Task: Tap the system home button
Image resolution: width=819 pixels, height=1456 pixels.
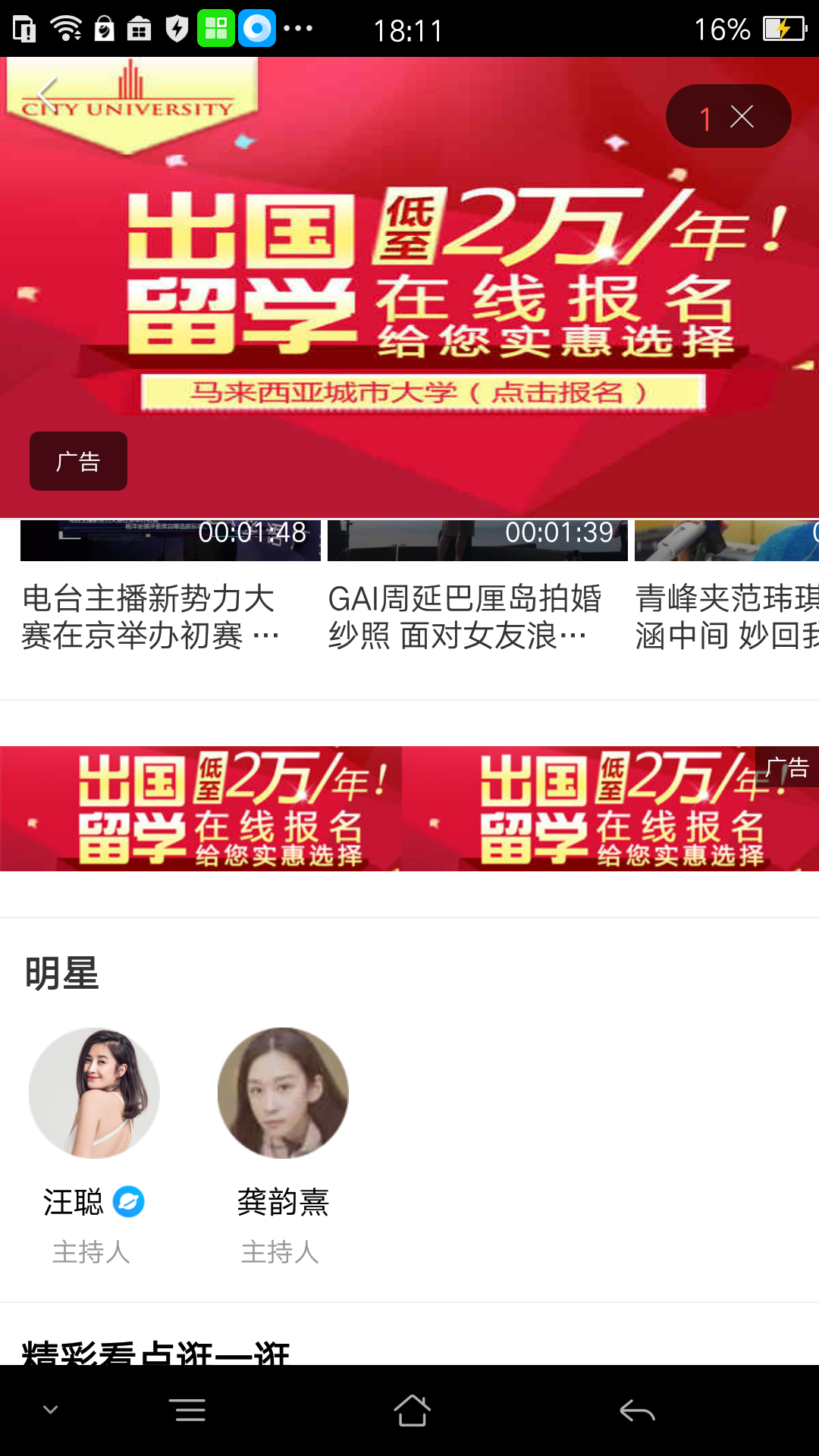Action: coord(412,1410)
